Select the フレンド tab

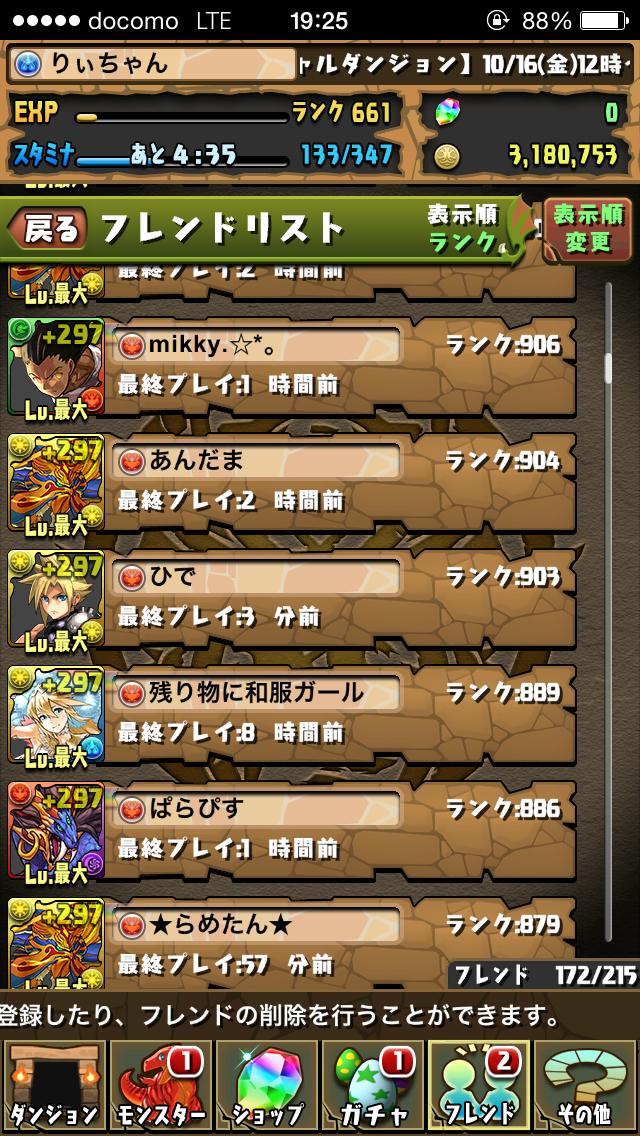pyautogui.click(x=478, y=1086)
